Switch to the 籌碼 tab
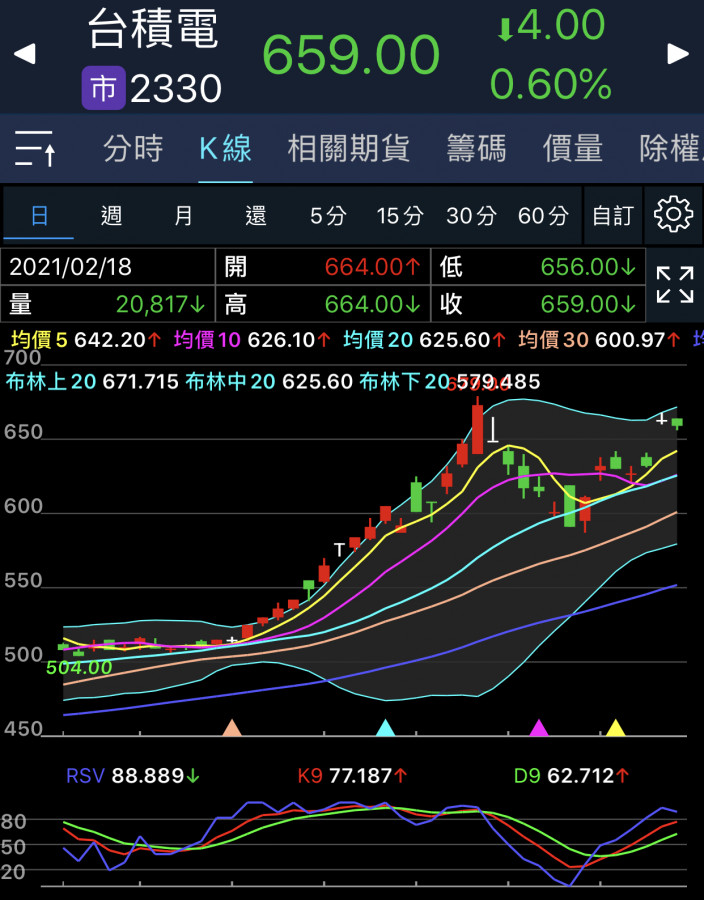Screen dimensions: 704x900 (x=476, y=149)
